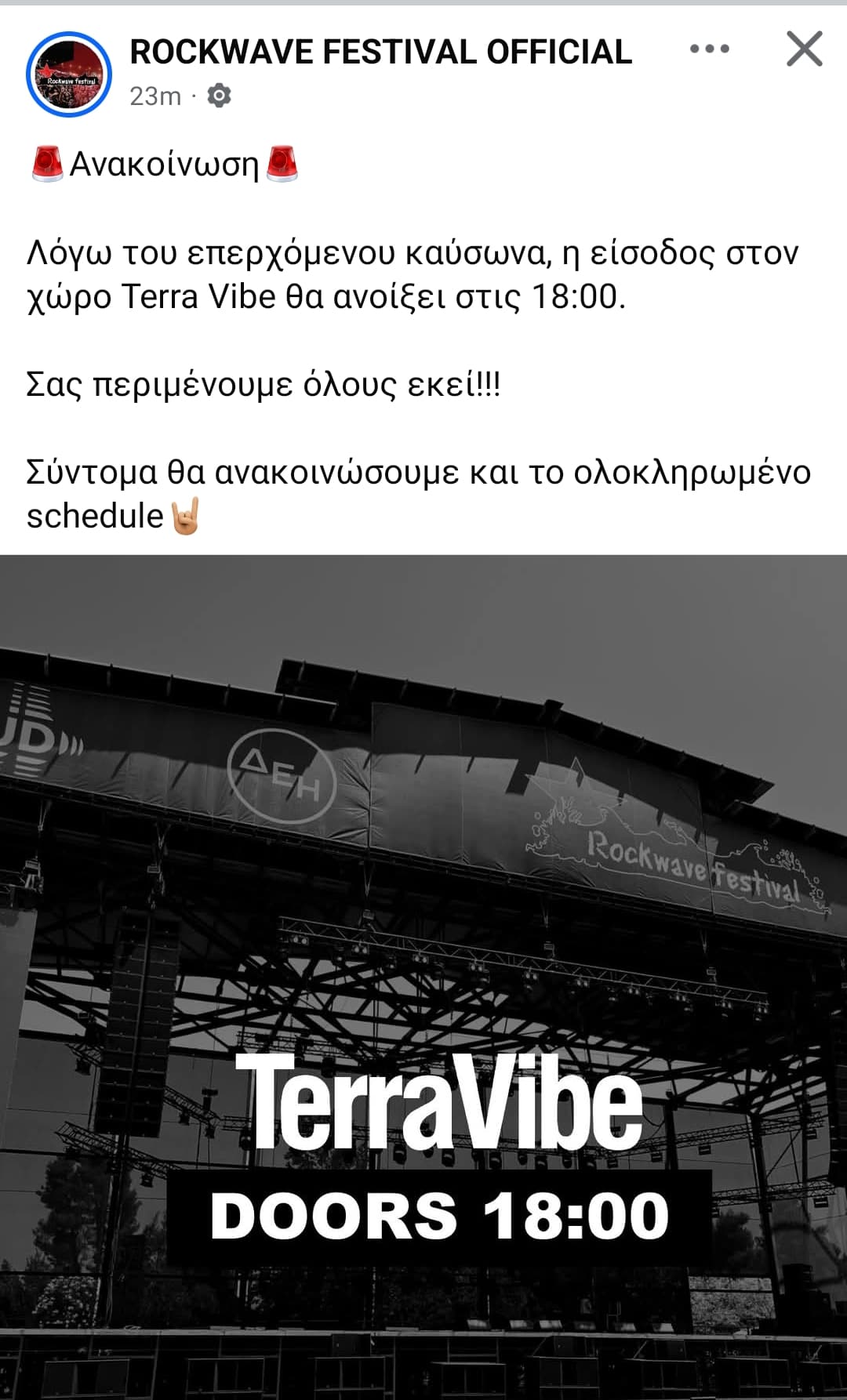Open the TerraVibe Doors 18:00 post image
Viewport: 847px width, 1400px height.
point(423,977)
